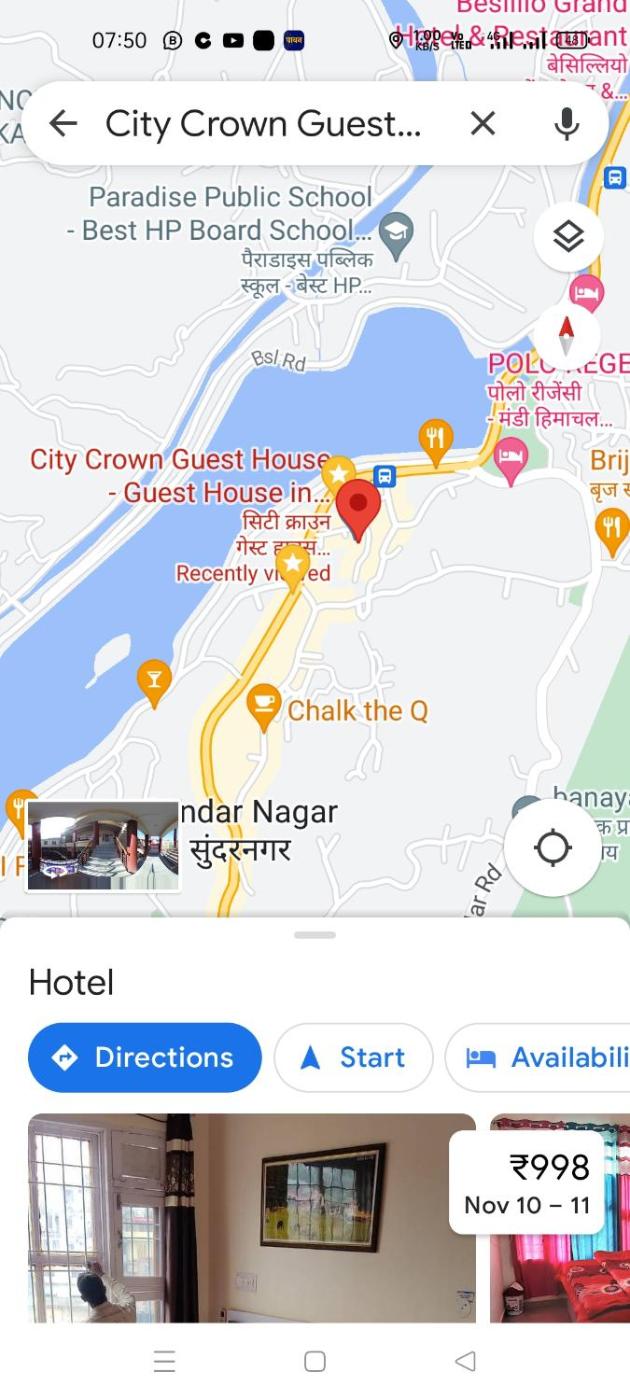Open the search field showing City Crown Guest
Screen dimensions: 630x1400
[x=263, y=124]
